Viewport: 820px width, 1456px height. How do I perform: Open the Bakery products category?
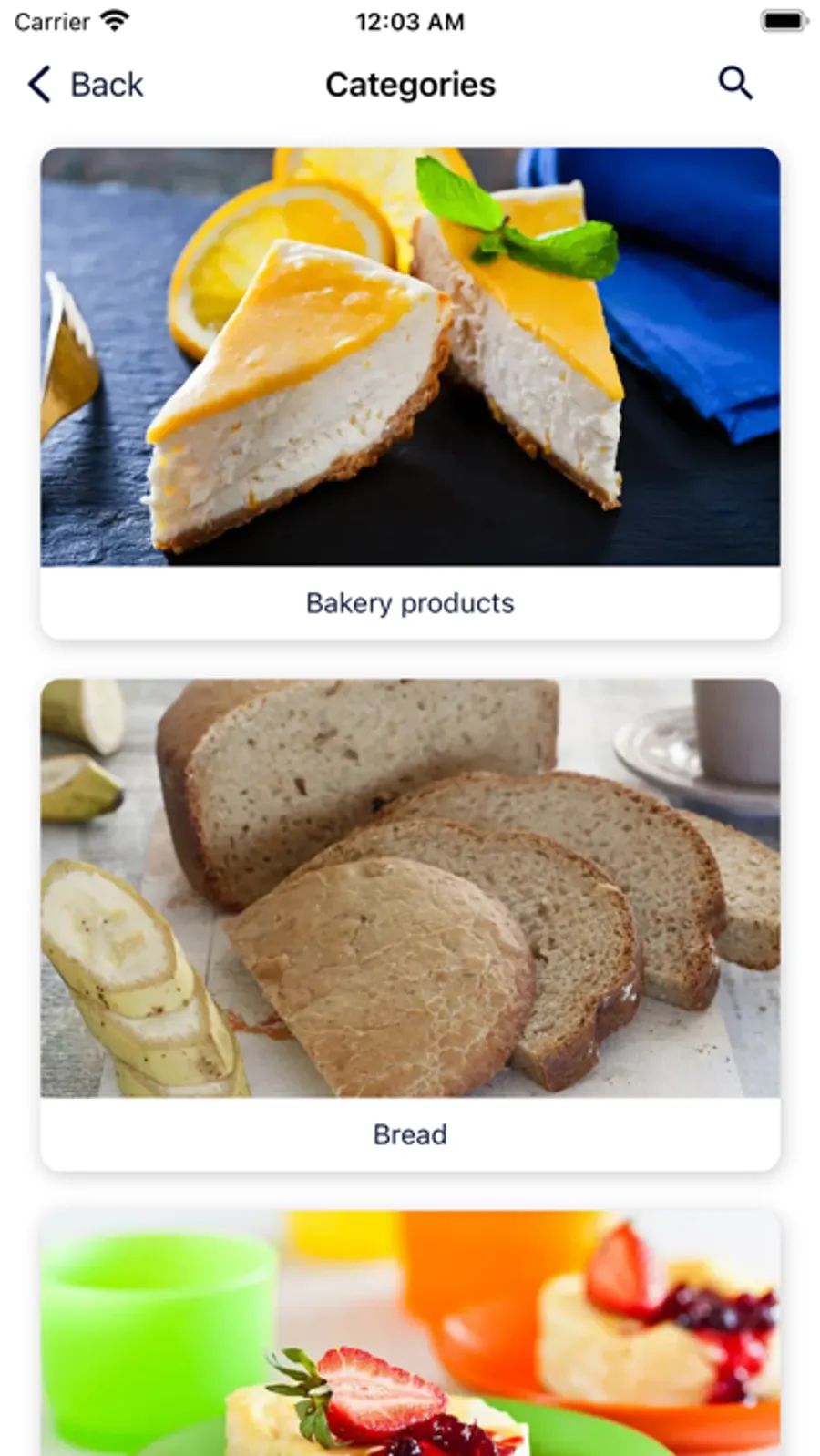pos(410,392)
